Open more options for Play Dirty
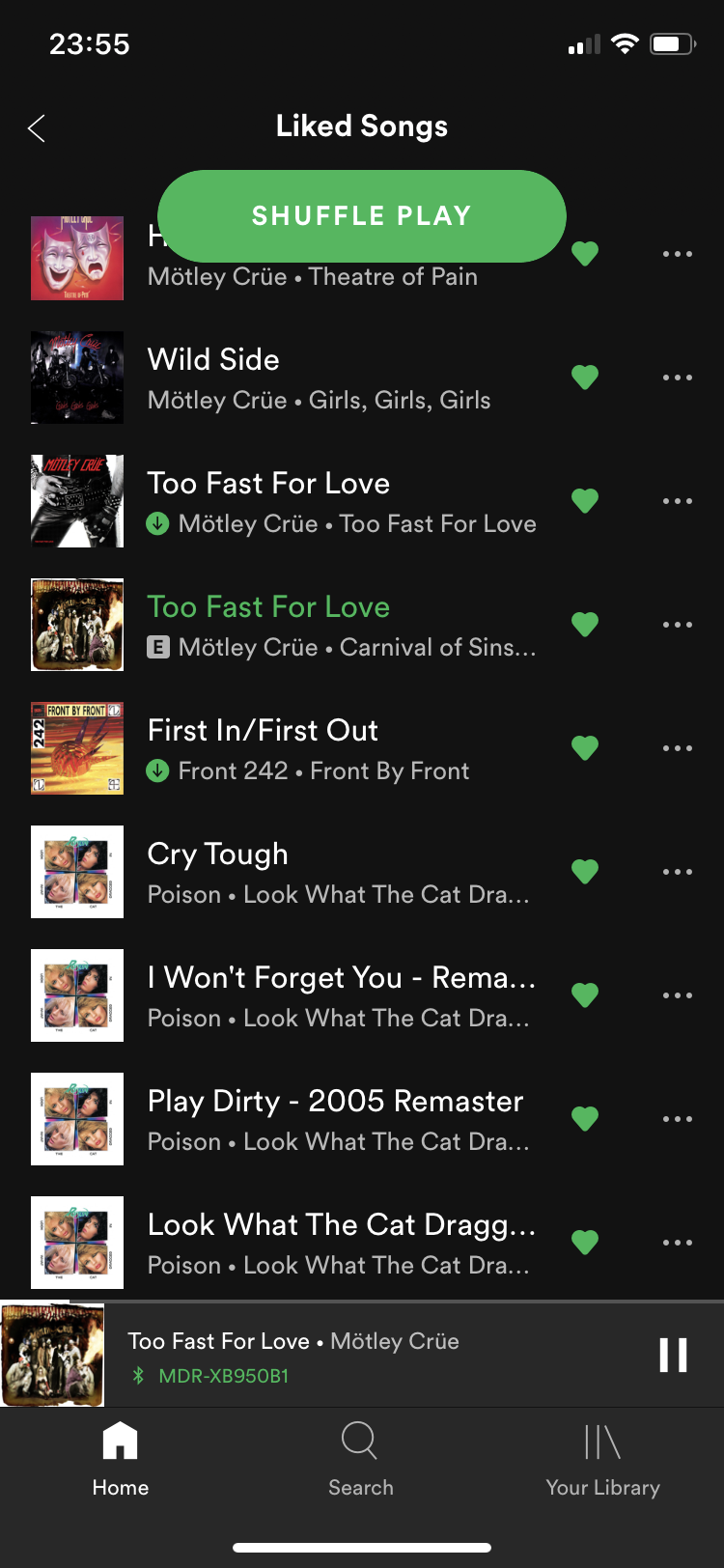The image size is (724, 1568). tap(678, 1119)
